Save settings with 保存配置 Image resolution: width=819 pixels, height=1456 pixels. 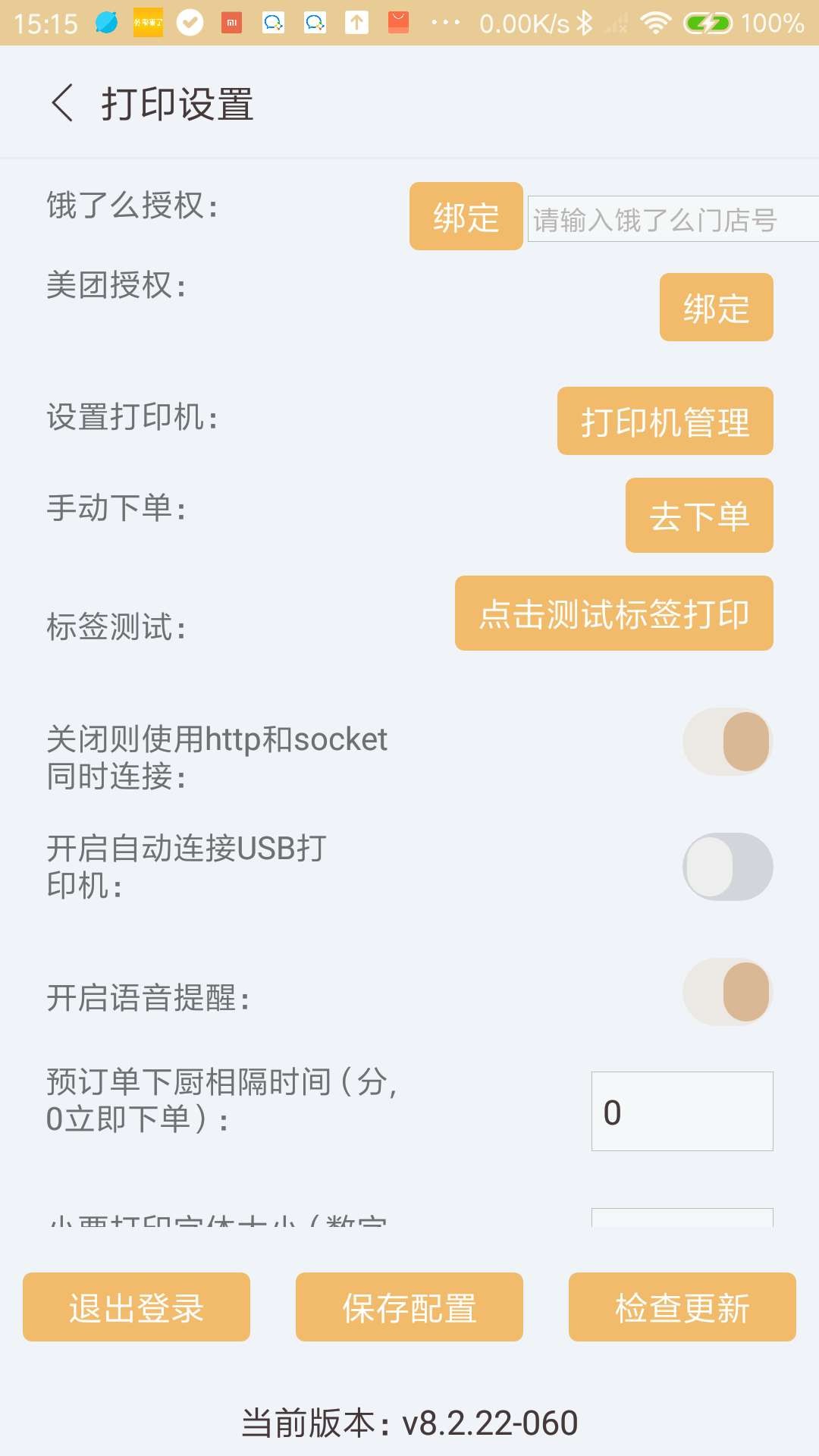[x=409, y=1307]
